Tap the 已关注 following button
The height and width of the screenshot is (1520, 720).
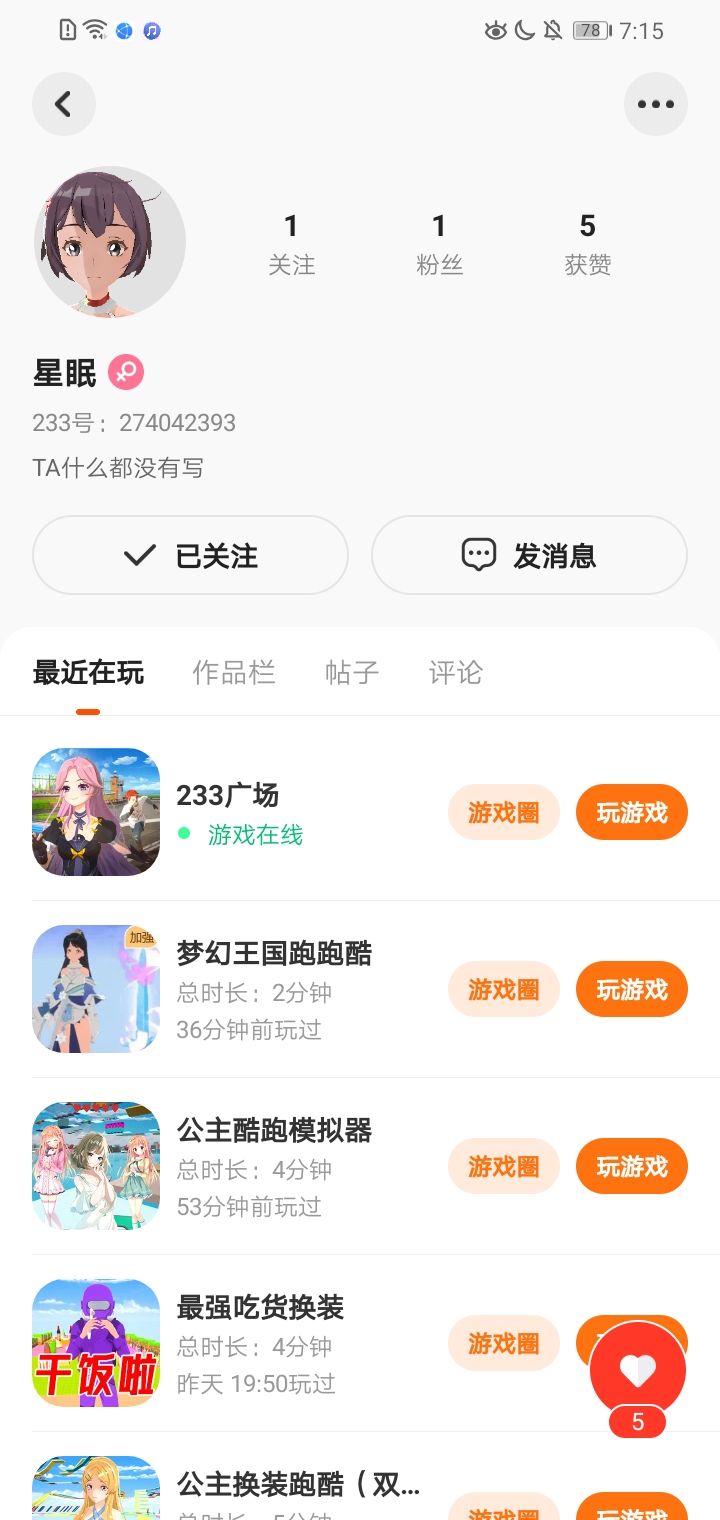[190, 555]
